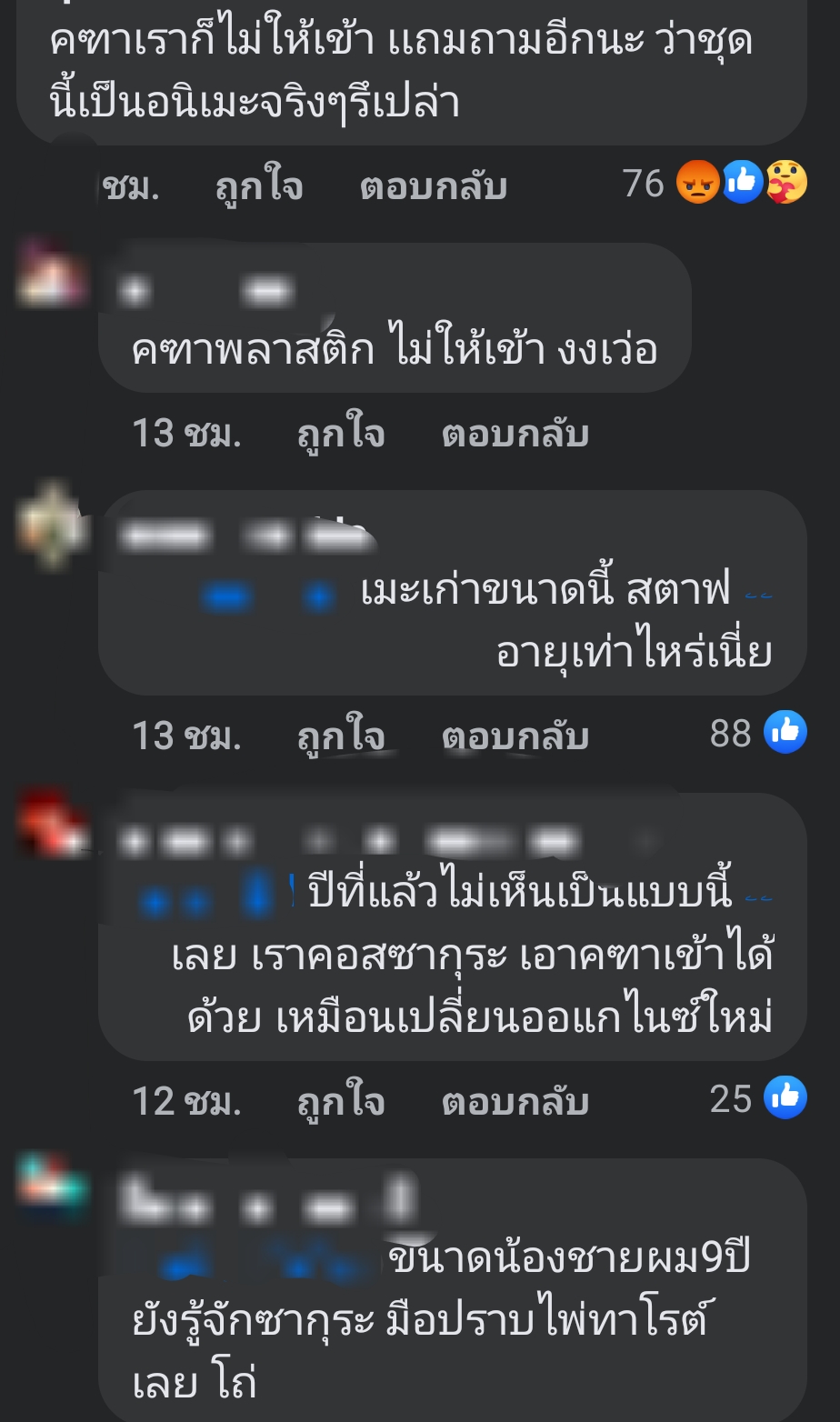View the 88 reactions on the 'เมะเก่าขนาดนี้' comment
This screenshot has height=1422, width=840.
(758, 733)
